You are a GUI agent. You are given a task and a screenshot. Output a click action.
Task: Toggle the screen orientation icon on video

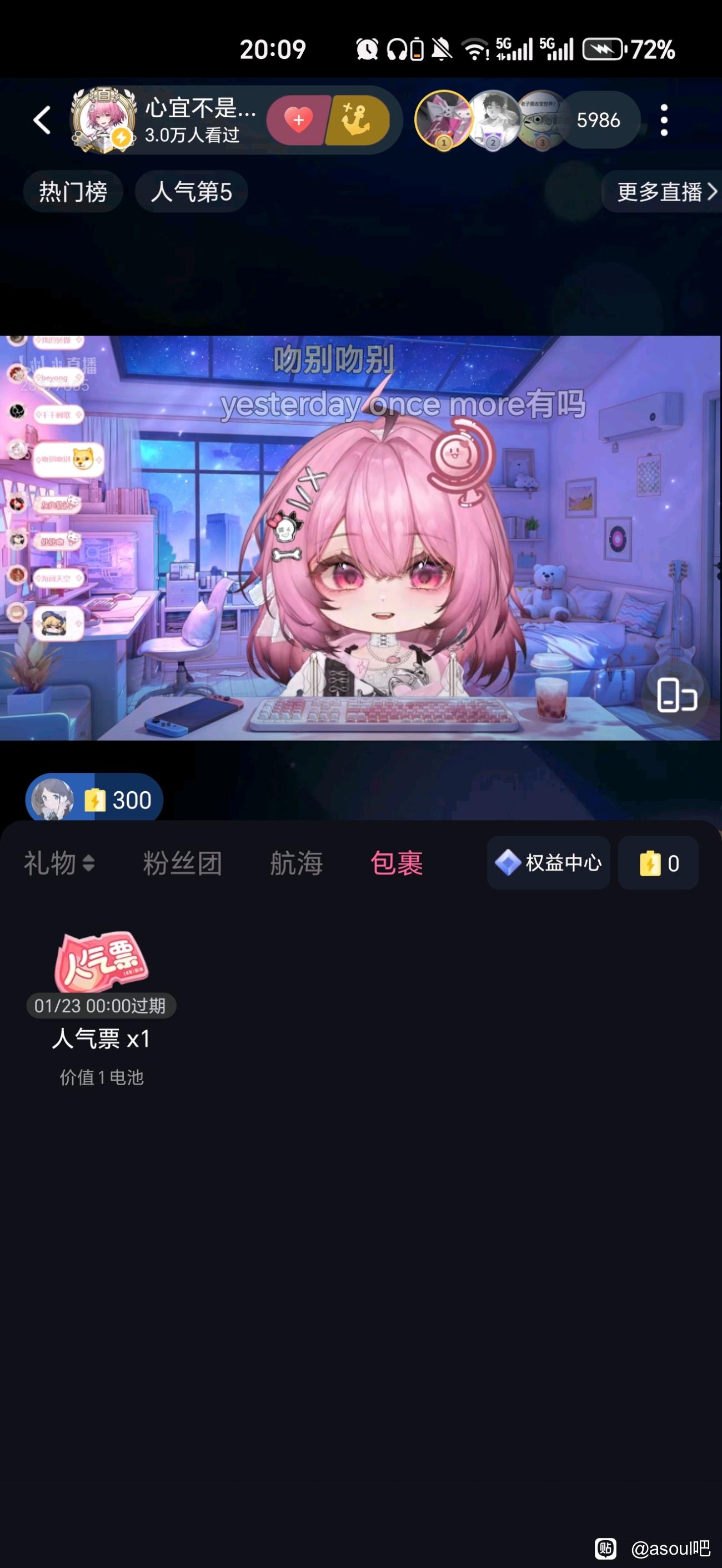point(676,695)
